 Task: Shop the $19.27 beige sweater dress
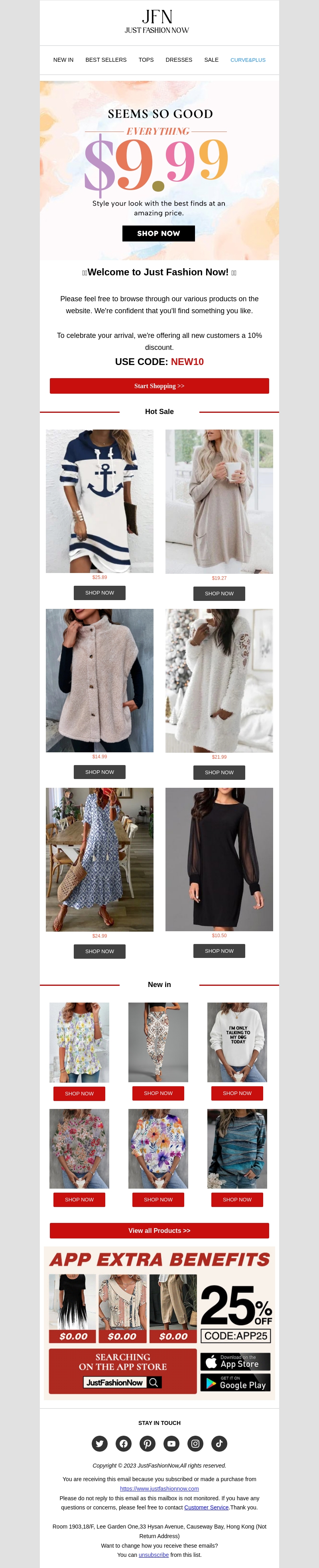[219, 593]
